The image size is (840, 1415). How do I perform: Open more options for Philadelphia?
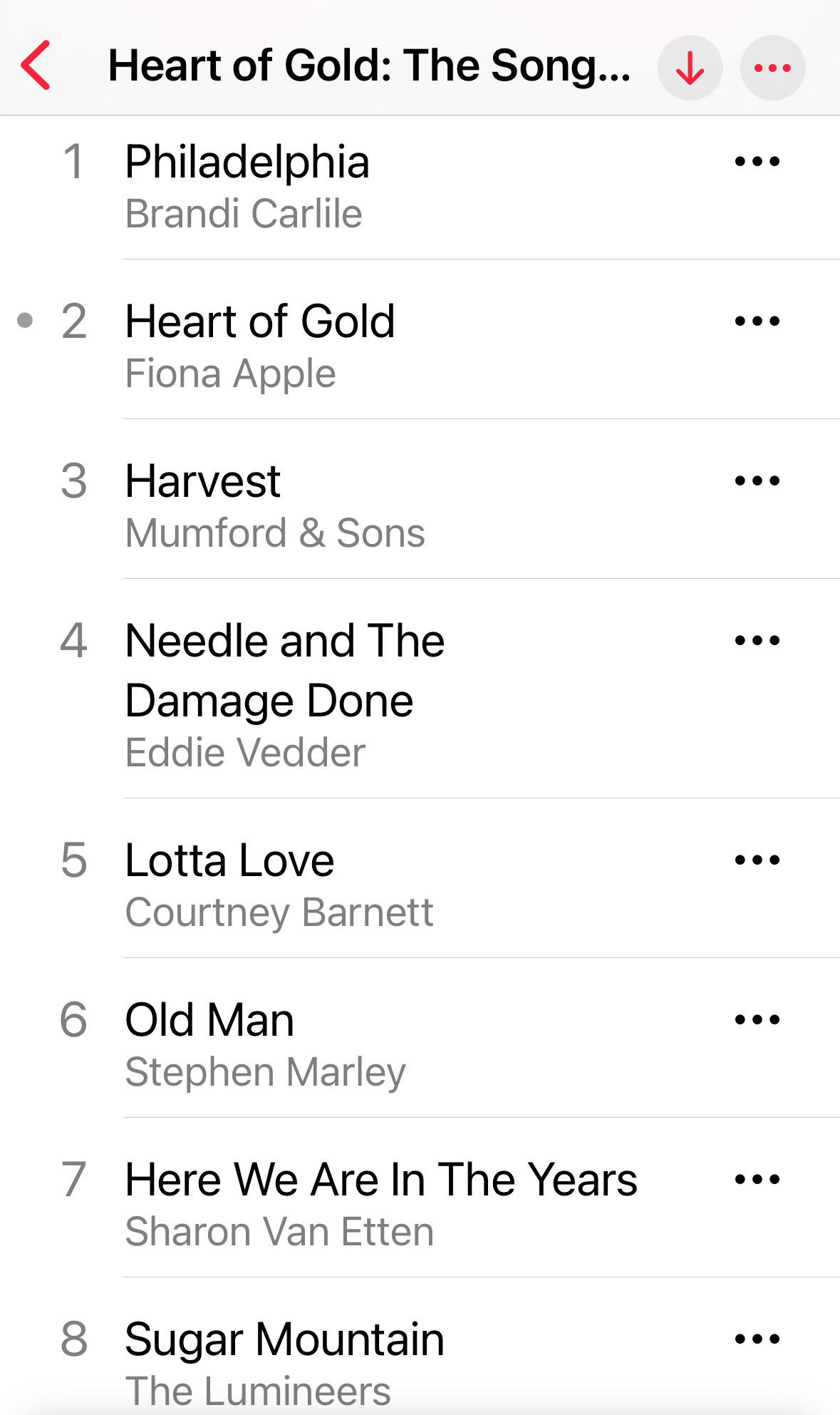click(x=757, y=162)
